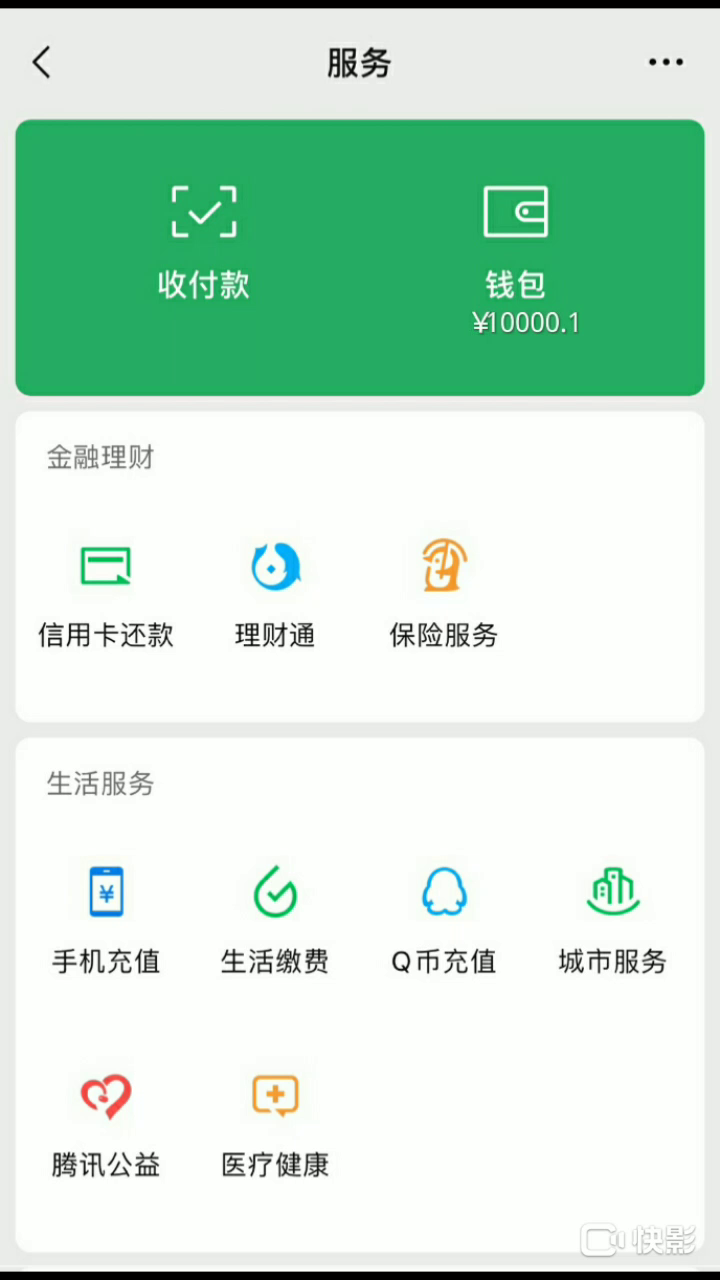Go back from the 服务 page
Image resolution: width=720 pixels, height=1280 pixels.
41,63
